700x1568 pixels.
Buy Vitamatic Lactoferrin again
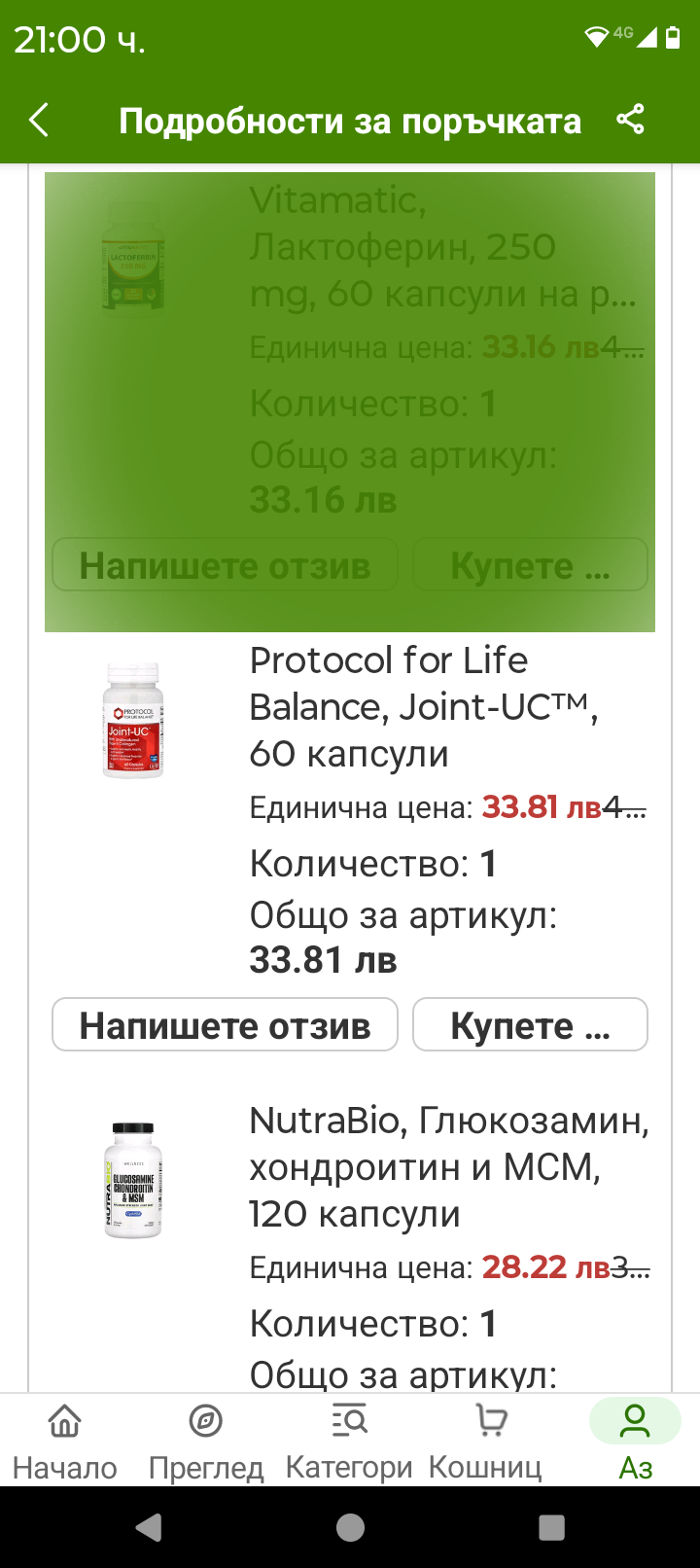(530, 564)
